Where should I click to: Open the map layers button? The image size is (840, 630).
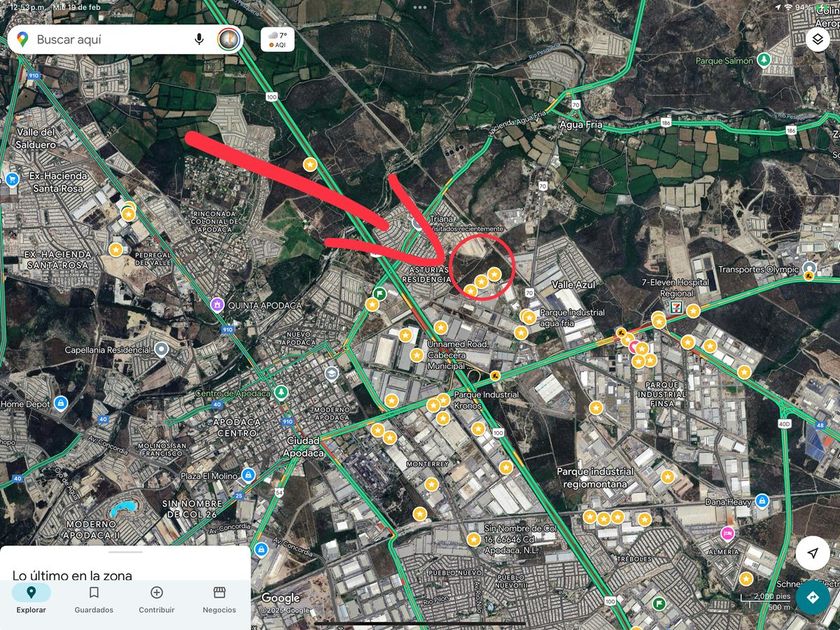point(818,39)
